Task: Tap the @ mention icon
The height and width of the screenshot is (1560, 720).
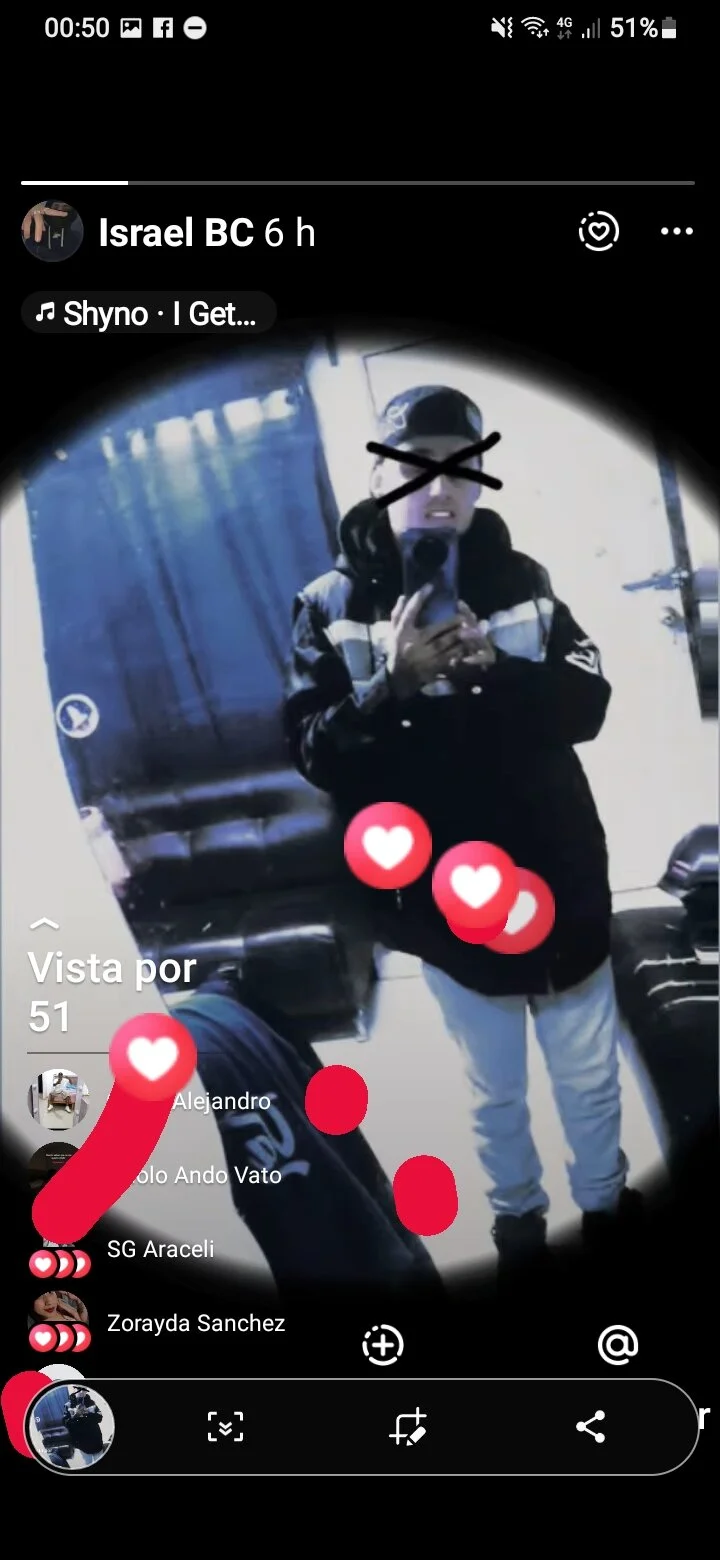Action: coord(618,1345)
